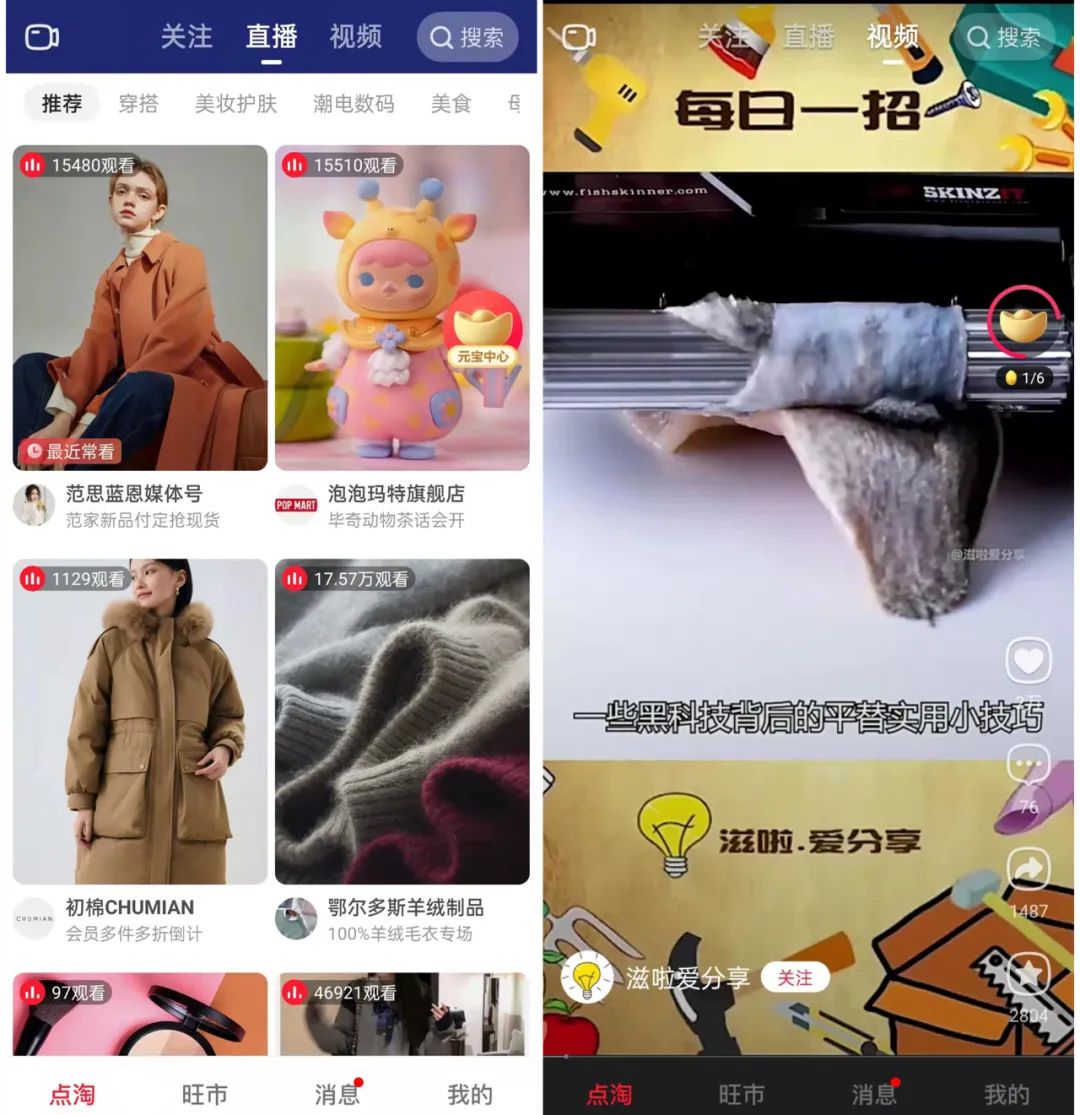Like the 滋啦爱分享 video
Viewport: 1080px width, 1115px height.
pos(1028,661)
